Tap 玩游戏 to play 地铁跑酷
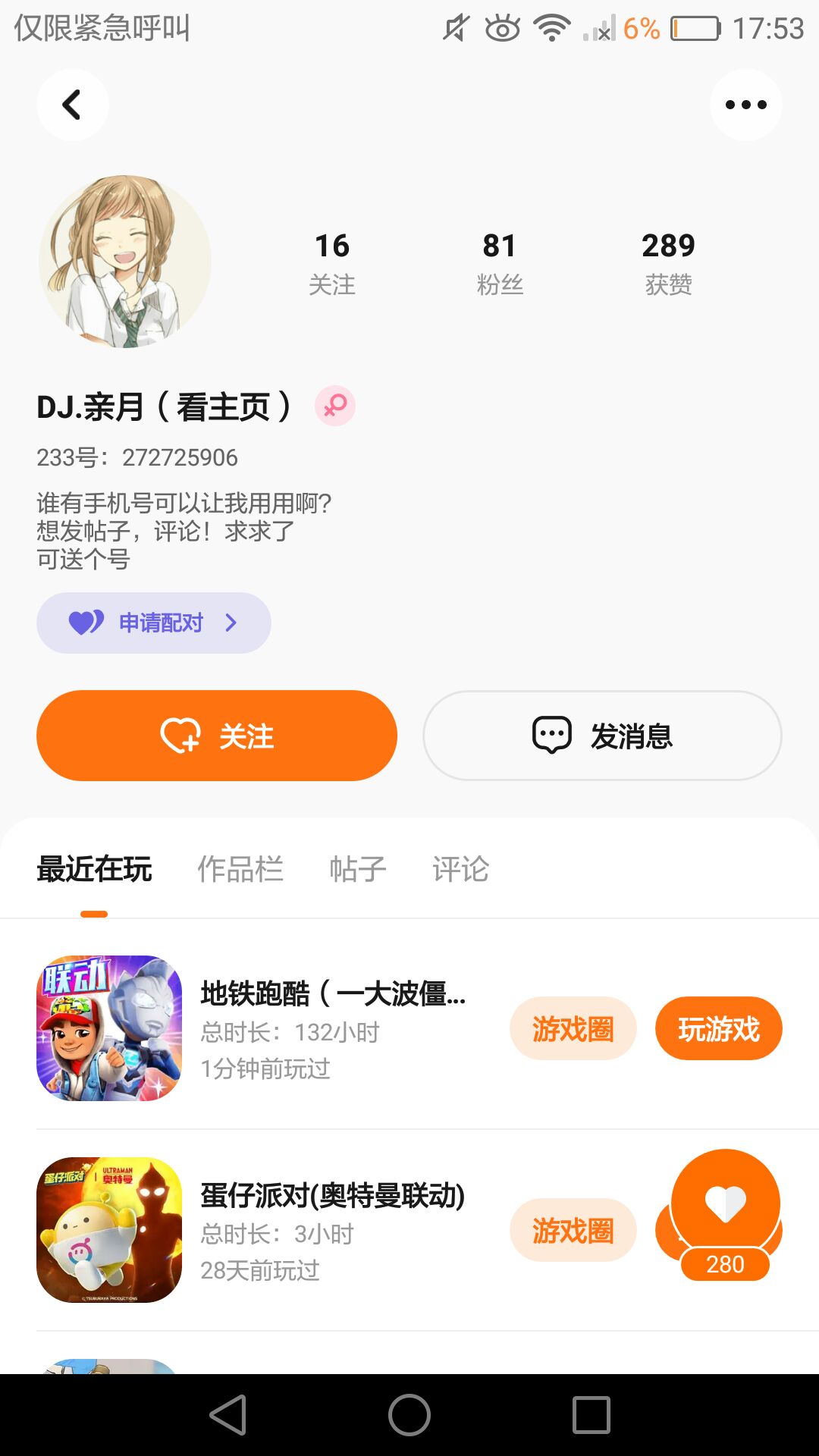 click(x=718, y=1029)
